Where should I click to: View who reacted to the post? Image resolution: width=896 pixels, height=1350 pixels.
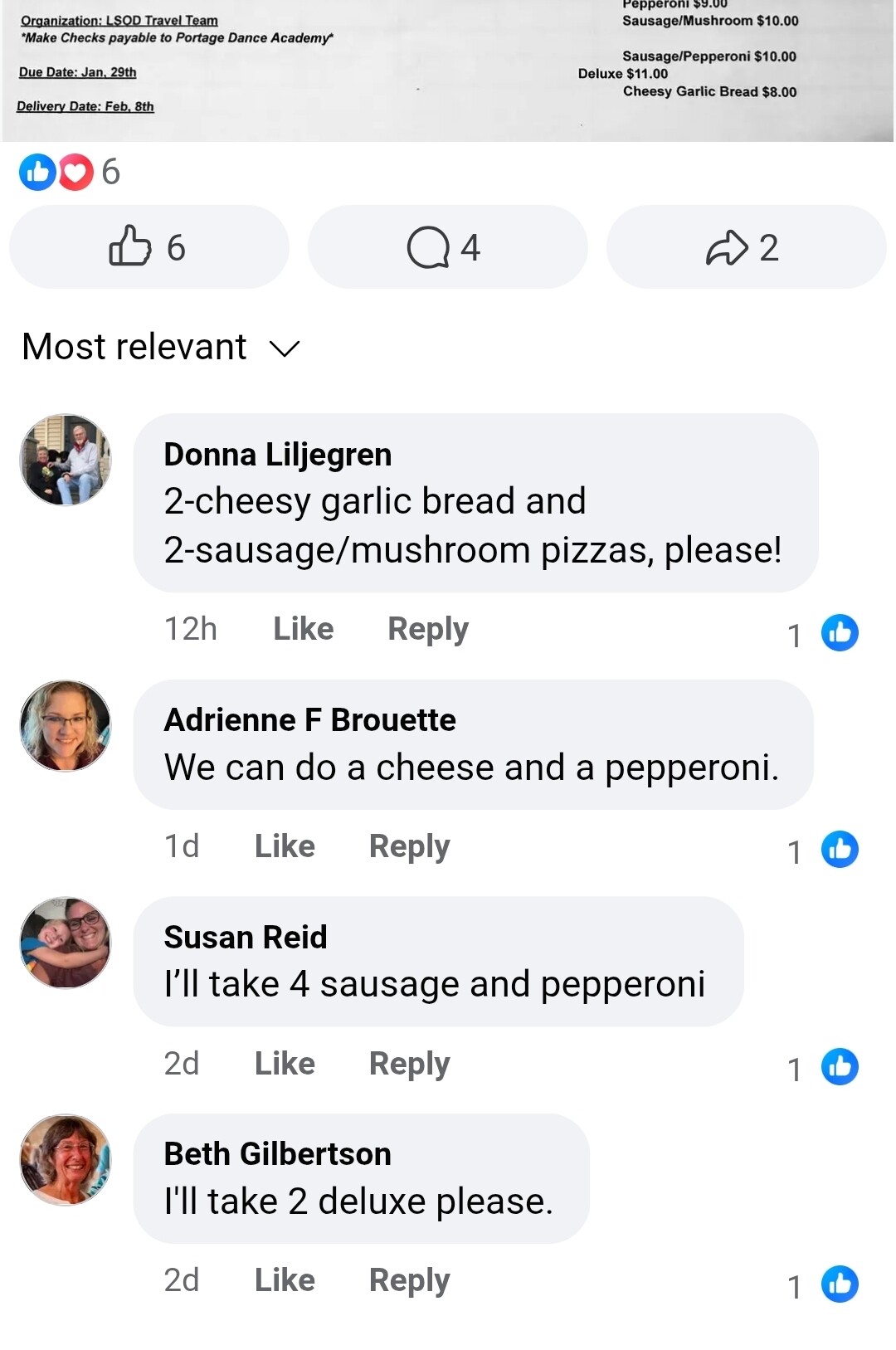[x=70, y=172]
